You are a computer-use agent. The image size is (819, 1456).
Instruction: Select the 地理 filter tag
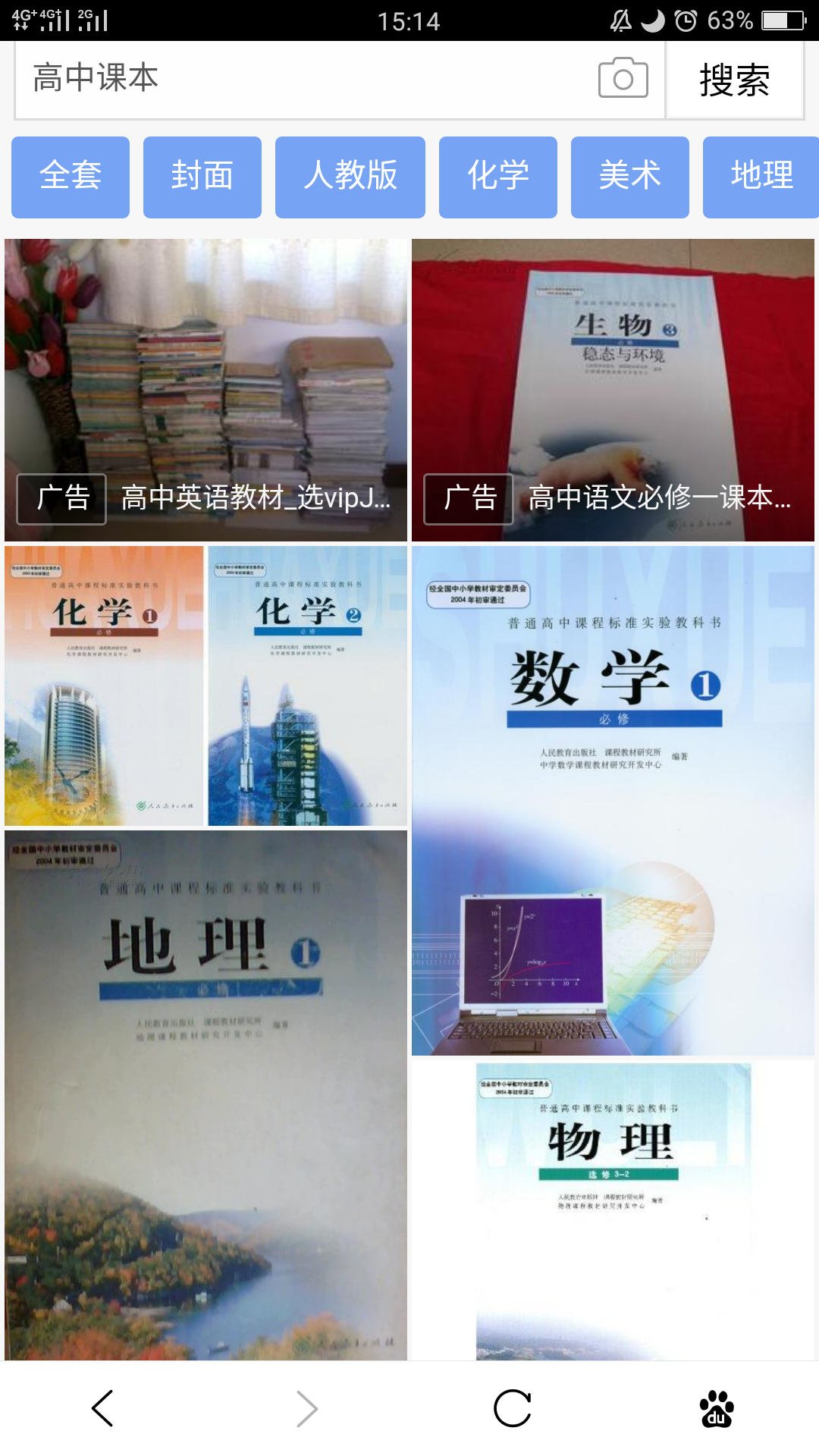[x=761, y=175]
